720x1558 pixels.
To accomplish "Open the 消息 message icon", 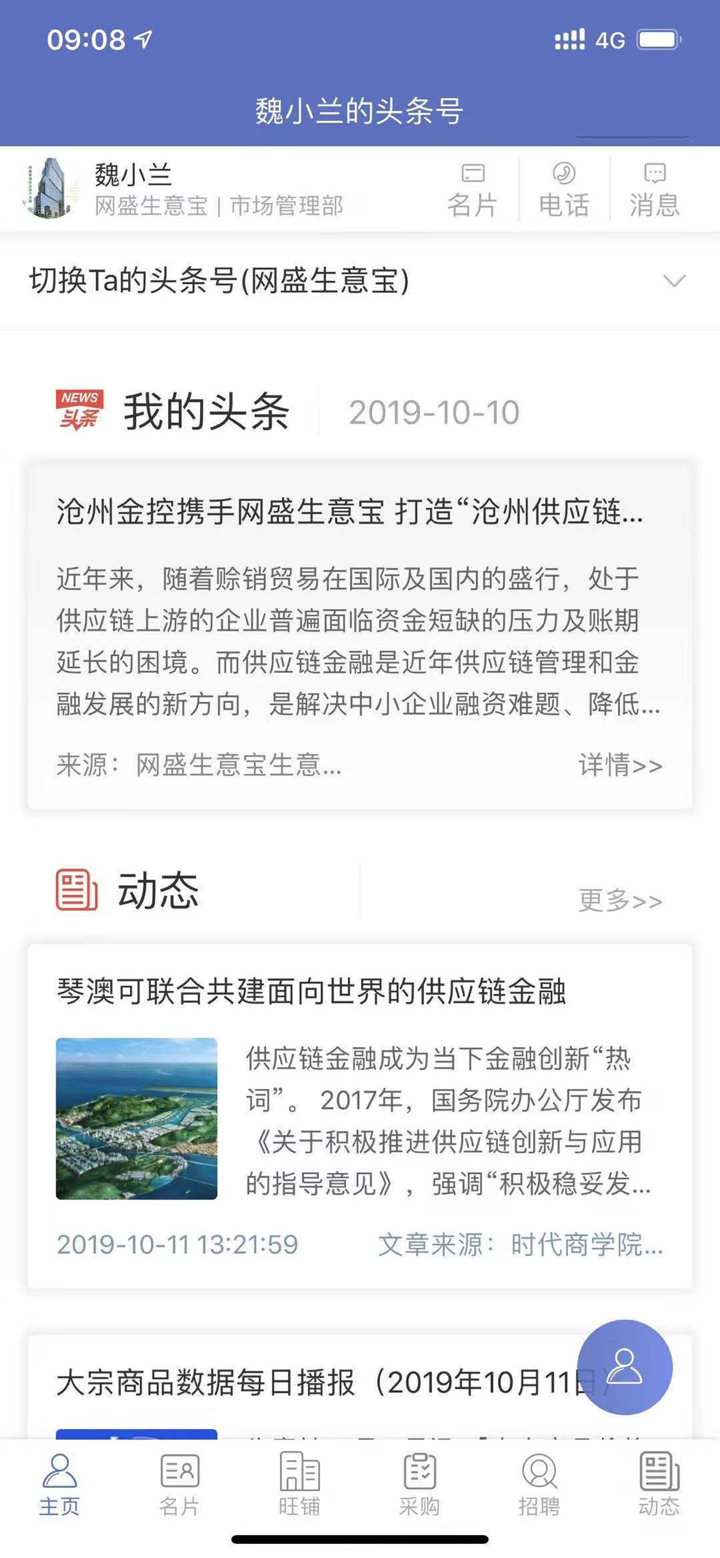I will coord(654,188).
